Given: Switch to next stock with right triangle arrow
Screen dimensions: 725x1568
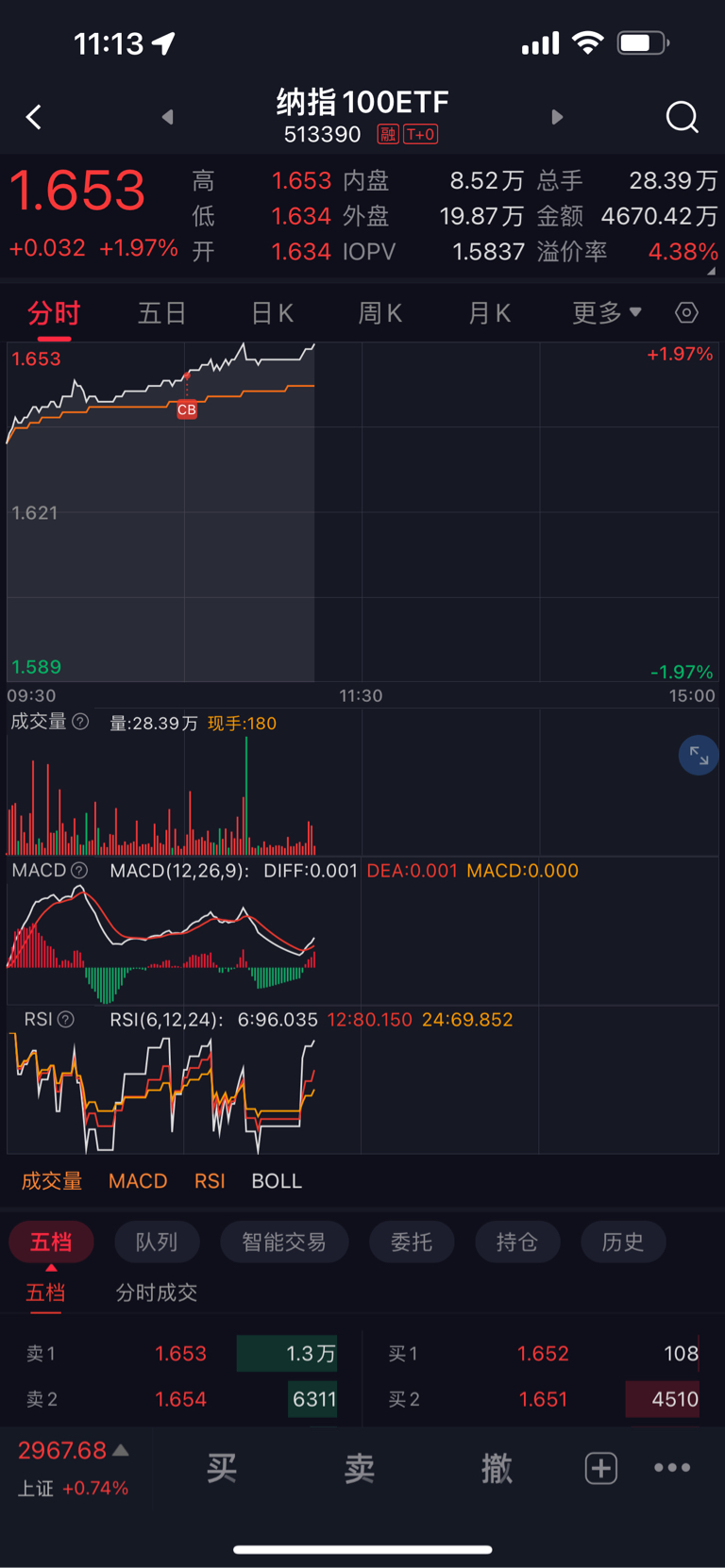Looking at the screenshot, I should [557, 116].
